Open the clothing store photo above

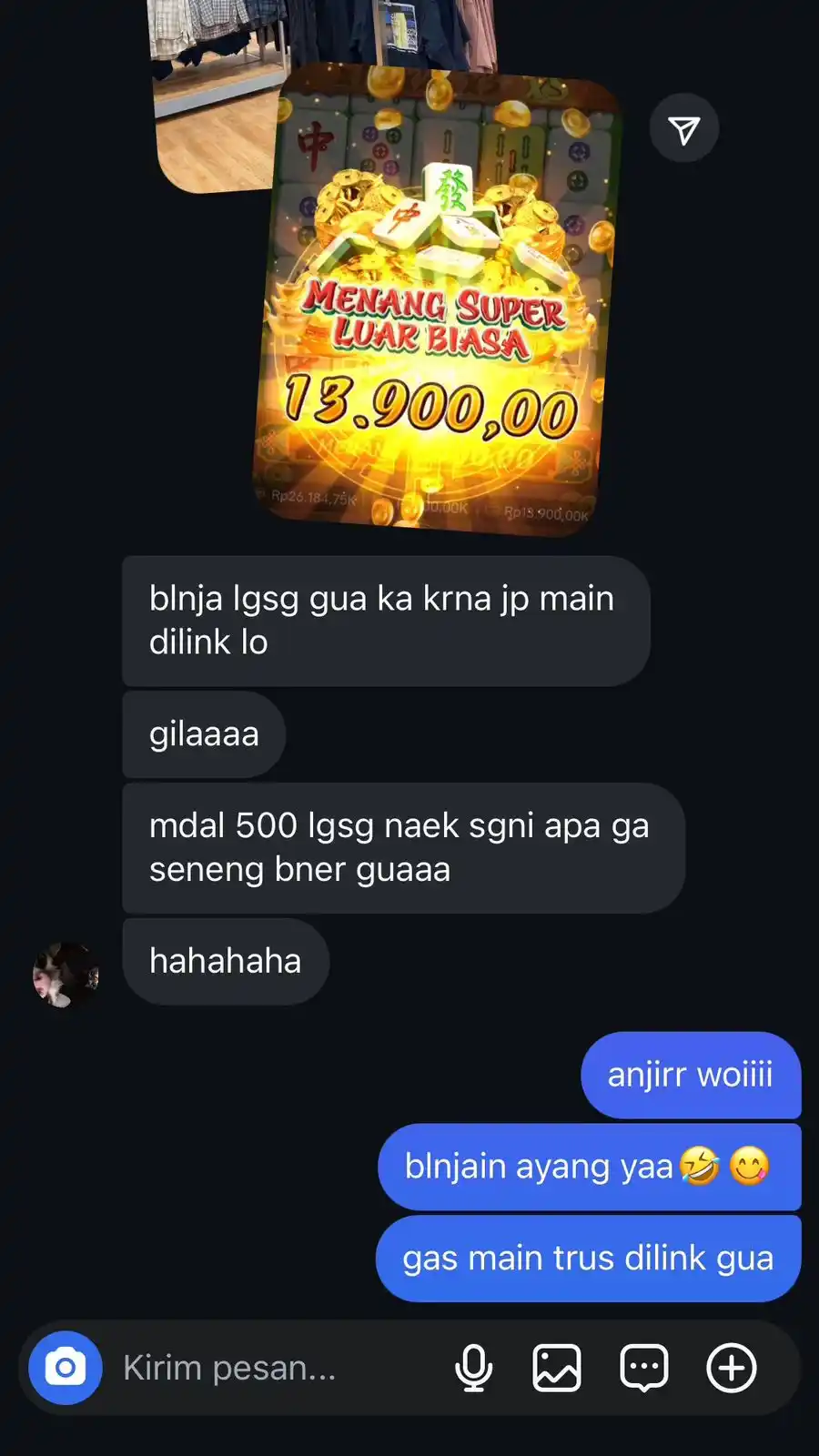(214, 91)
